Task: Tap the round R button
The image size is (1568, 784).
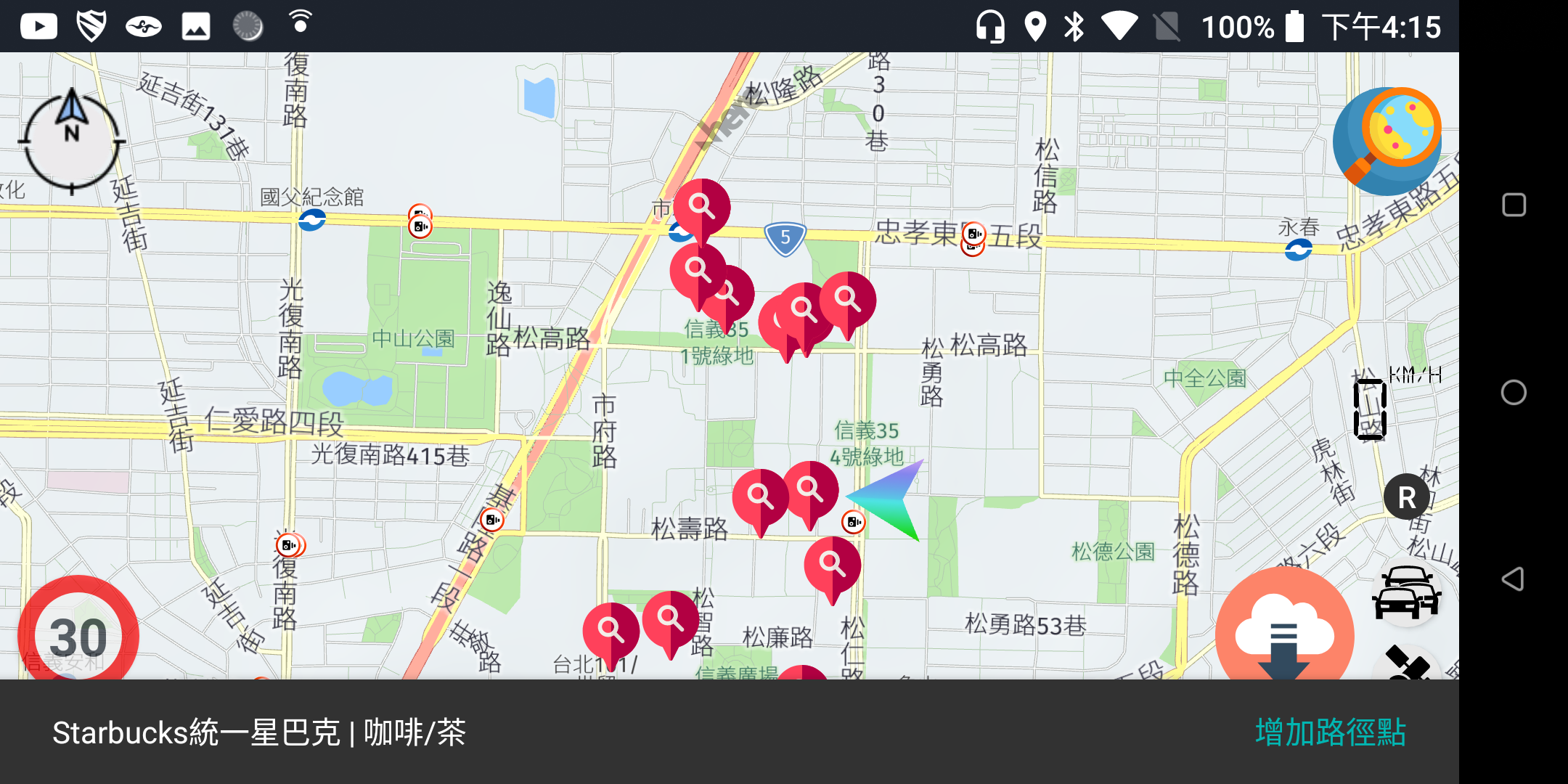Action: [x=1406, y=497]
